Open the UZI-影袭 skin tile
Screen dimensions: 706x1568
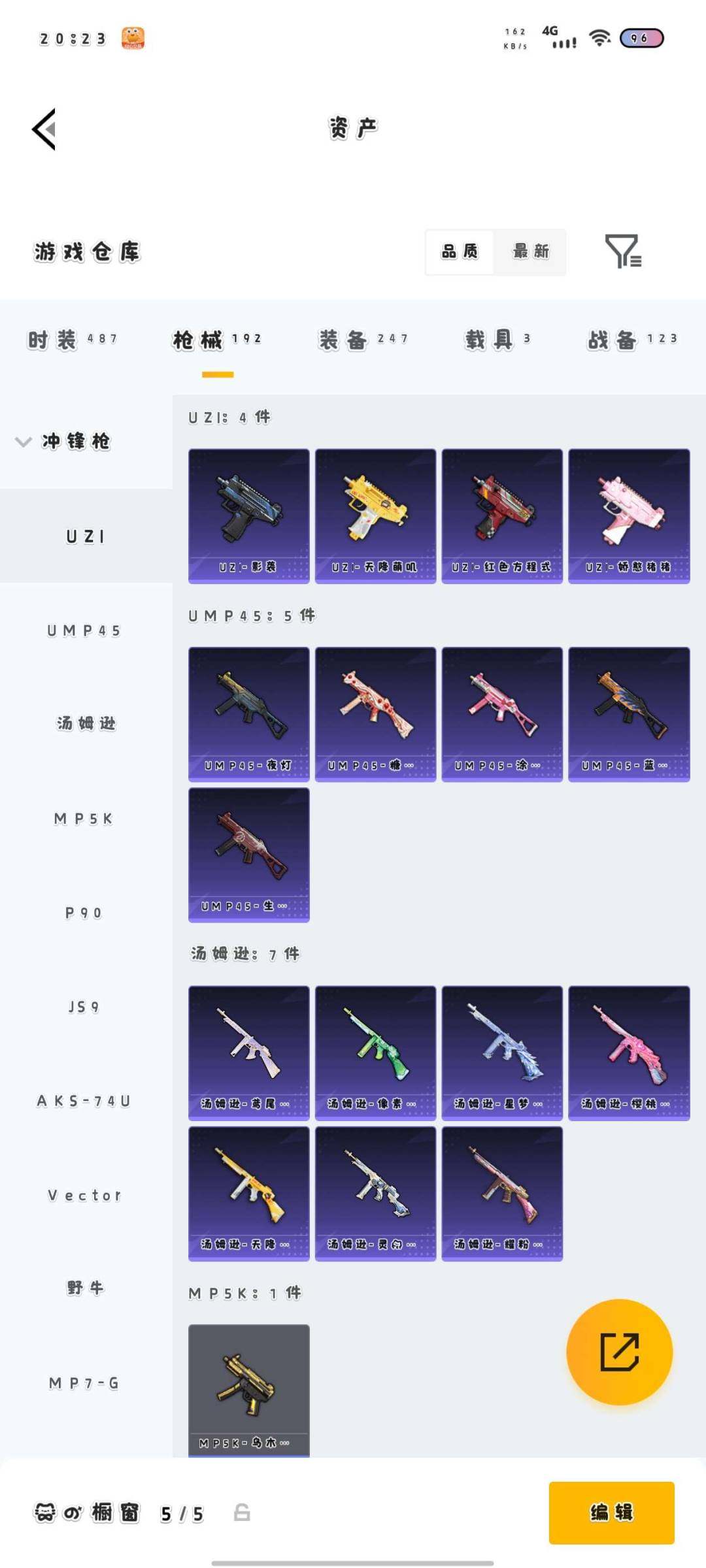pyautogui.click(x=248, y=515)
